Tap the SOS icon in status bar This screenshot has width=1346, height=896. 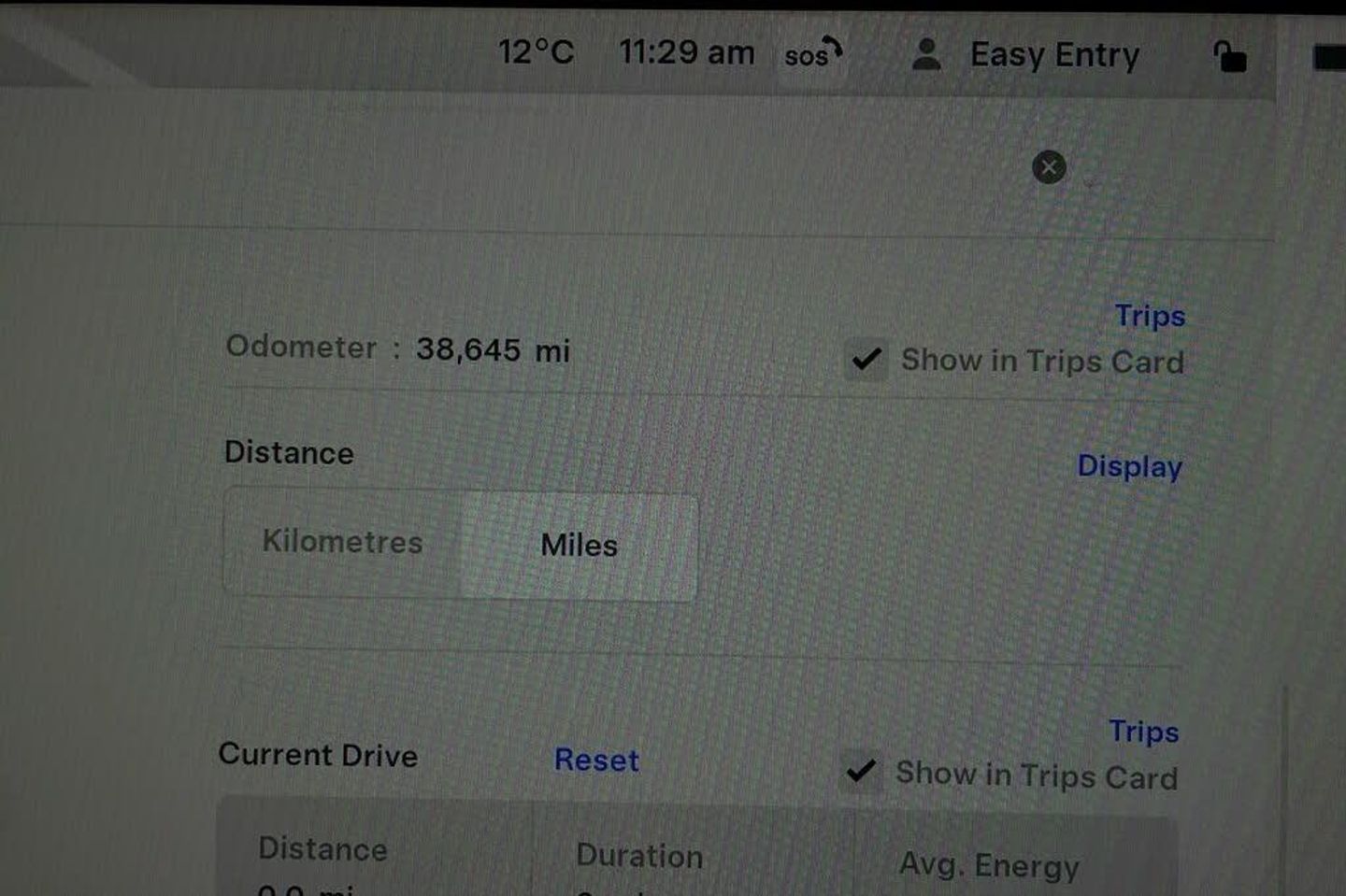tap(811, 55)
